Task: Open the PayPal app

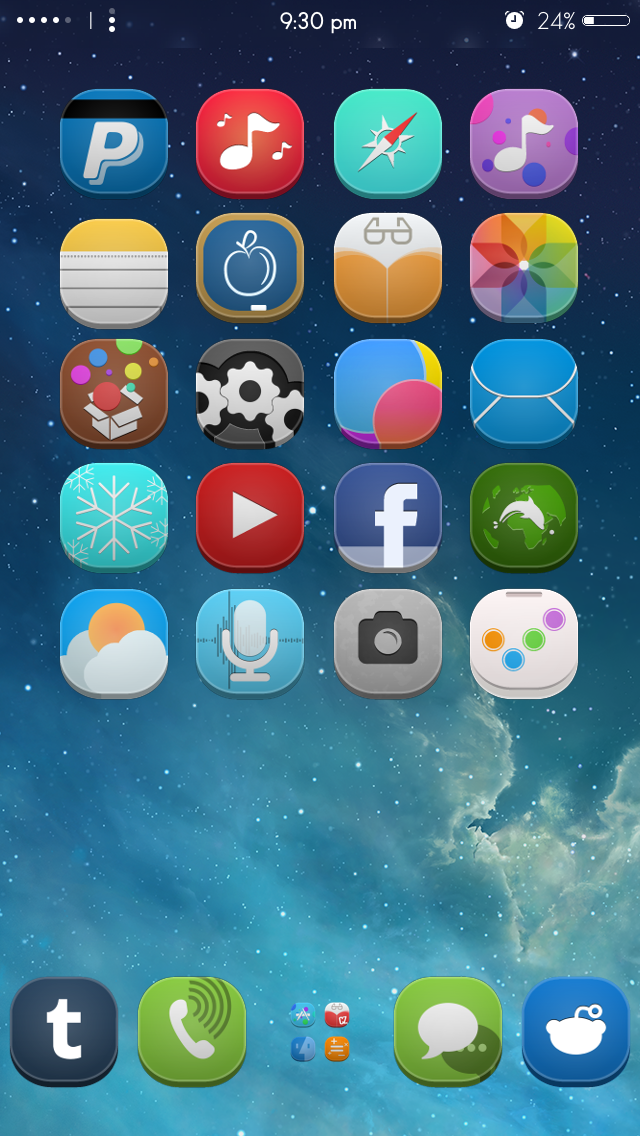Action: pos(114,143)
